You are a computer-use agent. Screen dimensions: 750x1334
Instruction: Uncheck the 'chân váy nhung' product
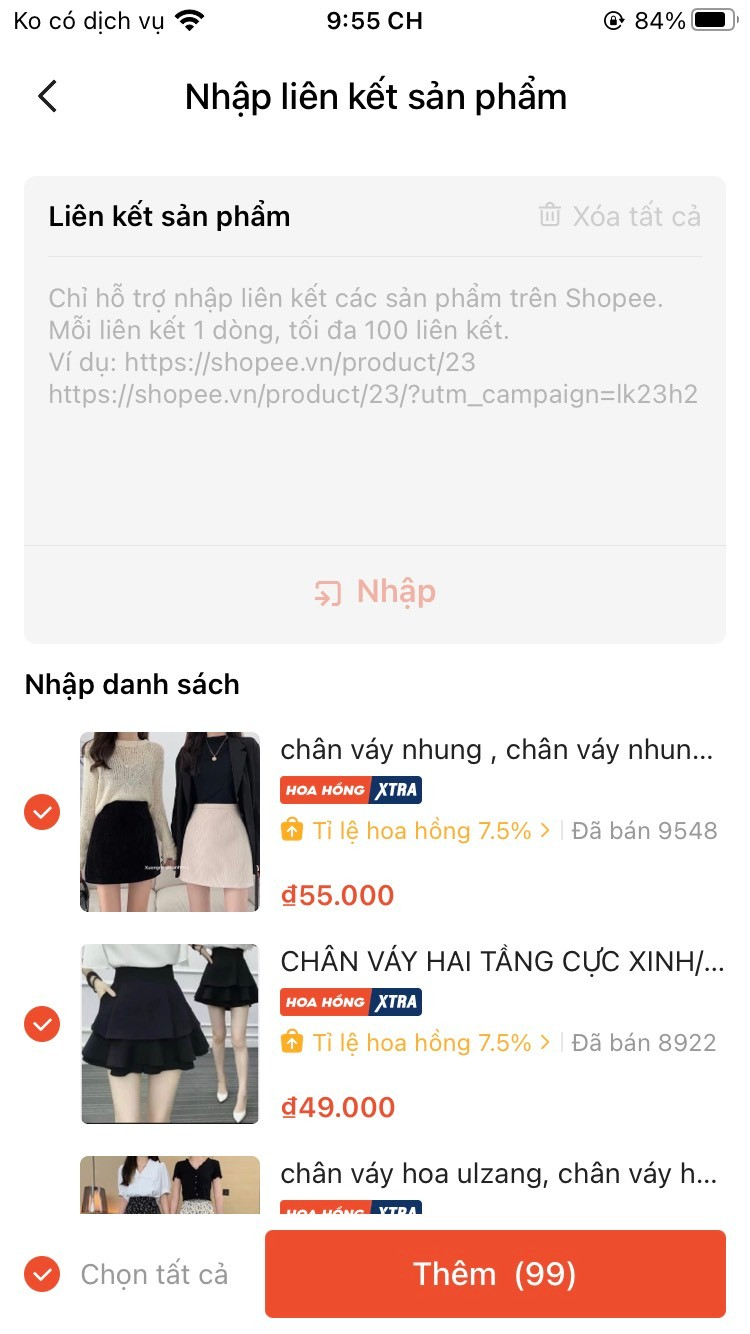click(42, 813)
